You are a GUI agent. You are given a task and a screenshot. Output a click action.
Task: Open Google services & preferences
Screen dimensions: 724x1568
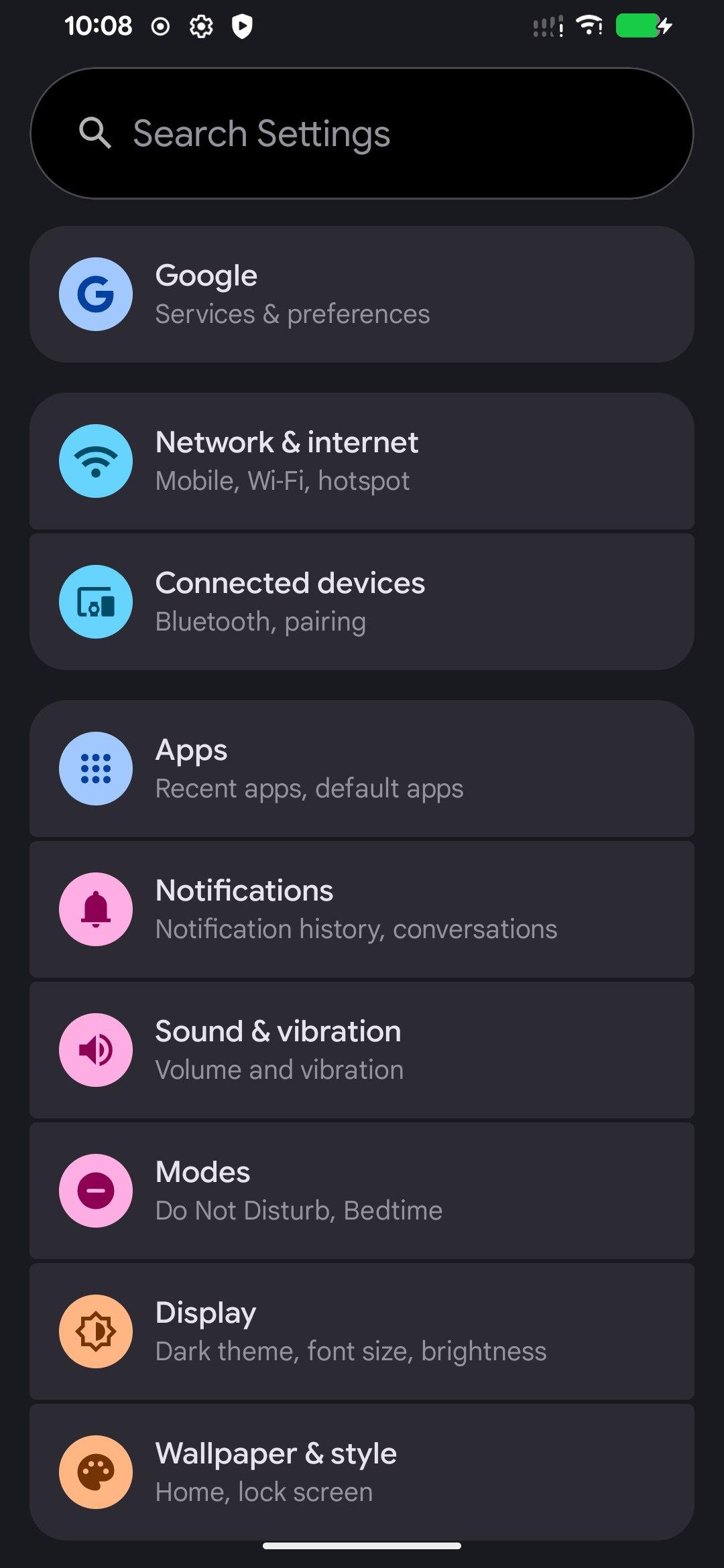[x=362, y=294]
